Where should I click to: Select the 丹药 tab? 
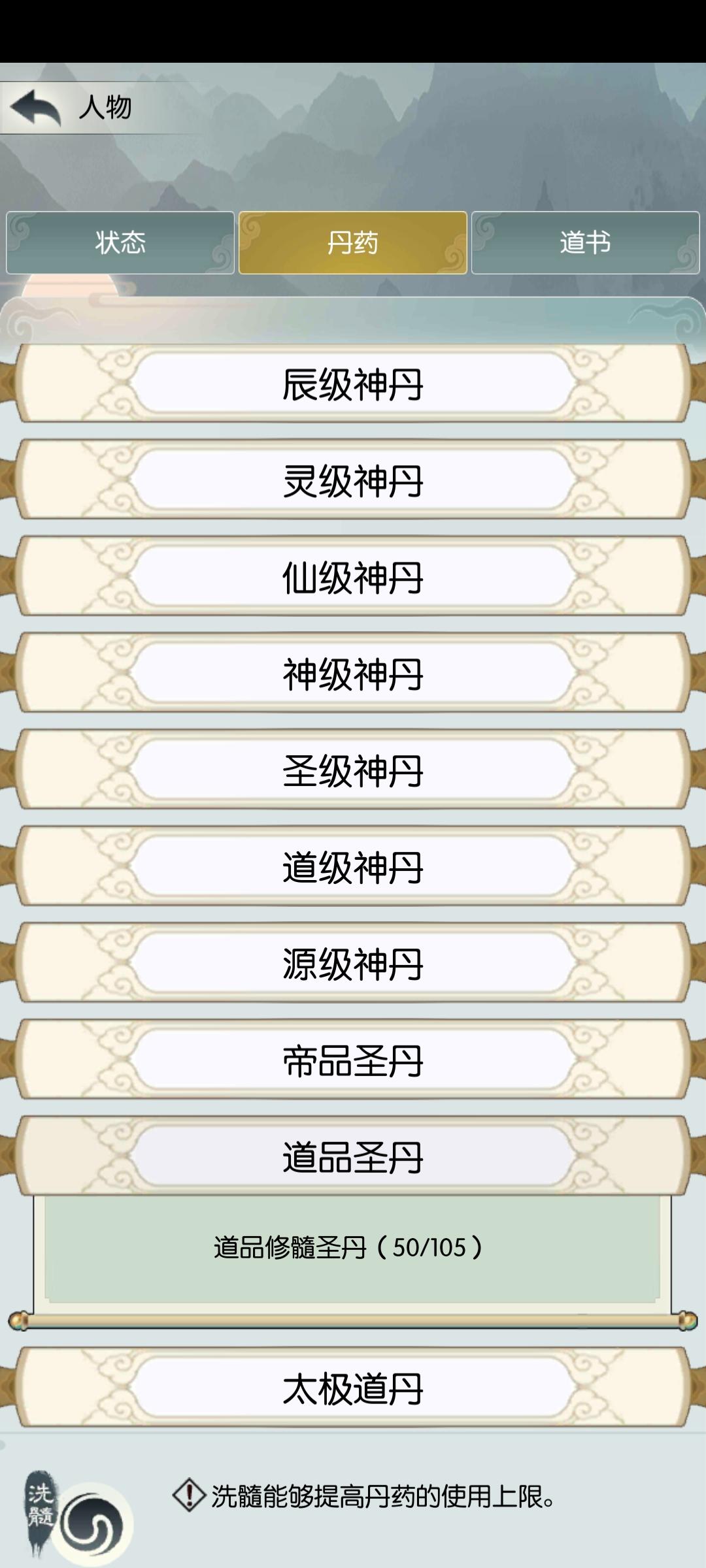coord(353,242)
